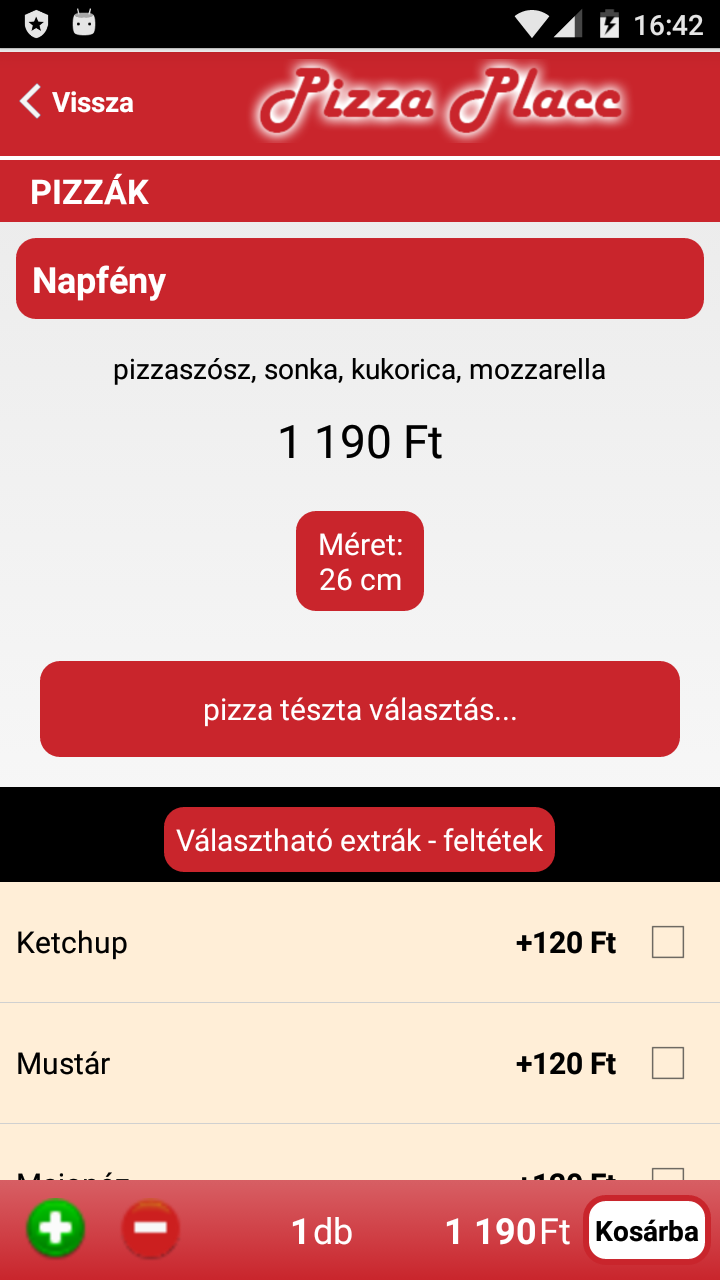720x1280 pixels.
Task: Add the pizza with Kosárba
Action: (x=646, y=1230)
